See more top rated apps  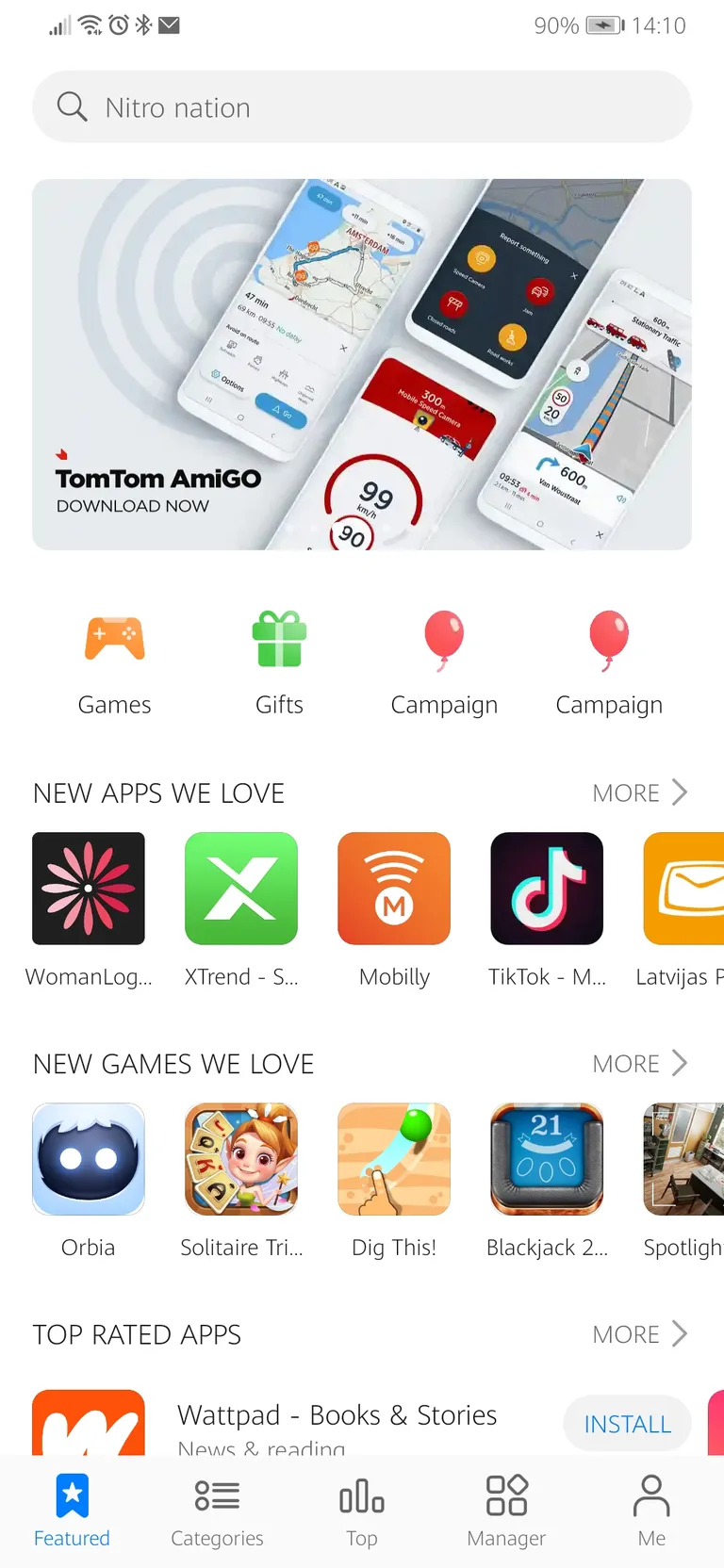click(x=639, y=1334)
